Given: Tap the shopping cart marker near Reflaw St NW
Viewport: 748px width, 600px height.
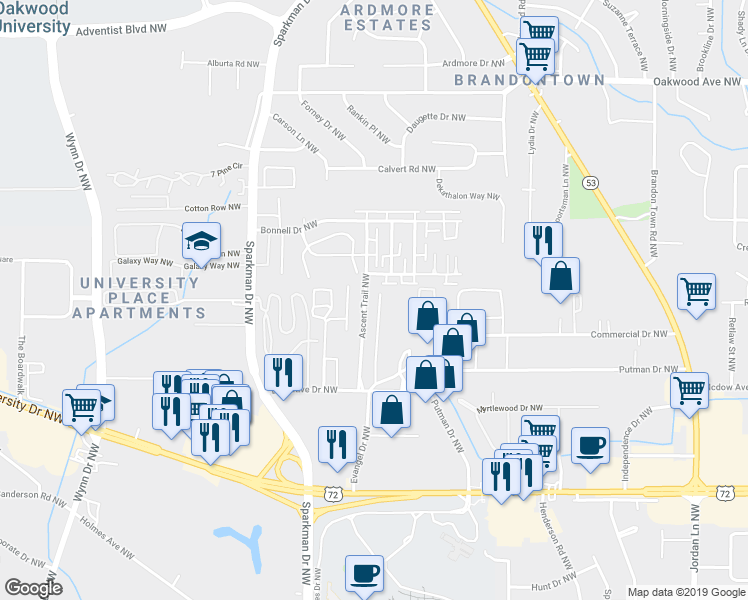Looking at the screenshot, I should pos(697,293).
